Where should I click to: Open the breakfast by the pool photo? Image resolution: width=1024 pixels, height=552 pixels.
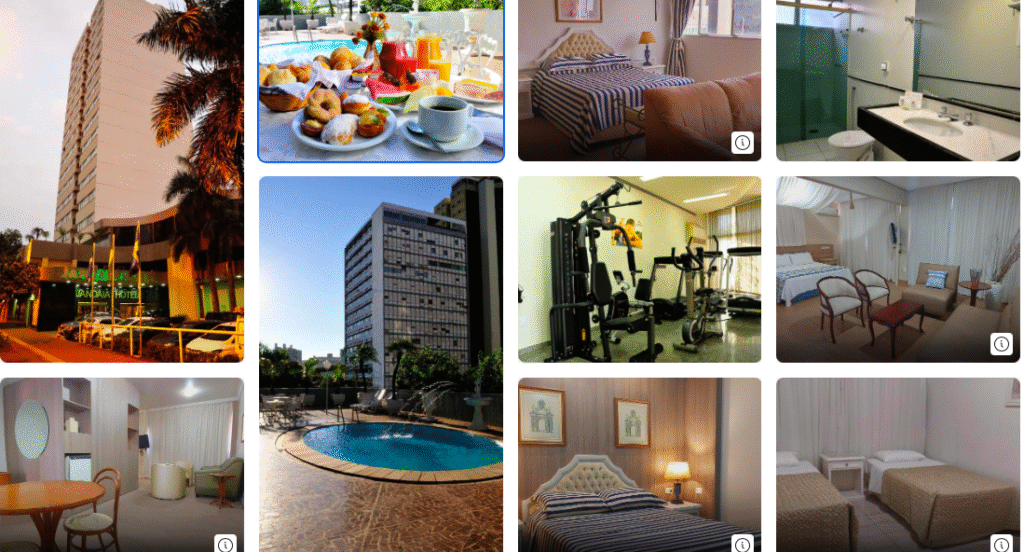click(380, 80)
